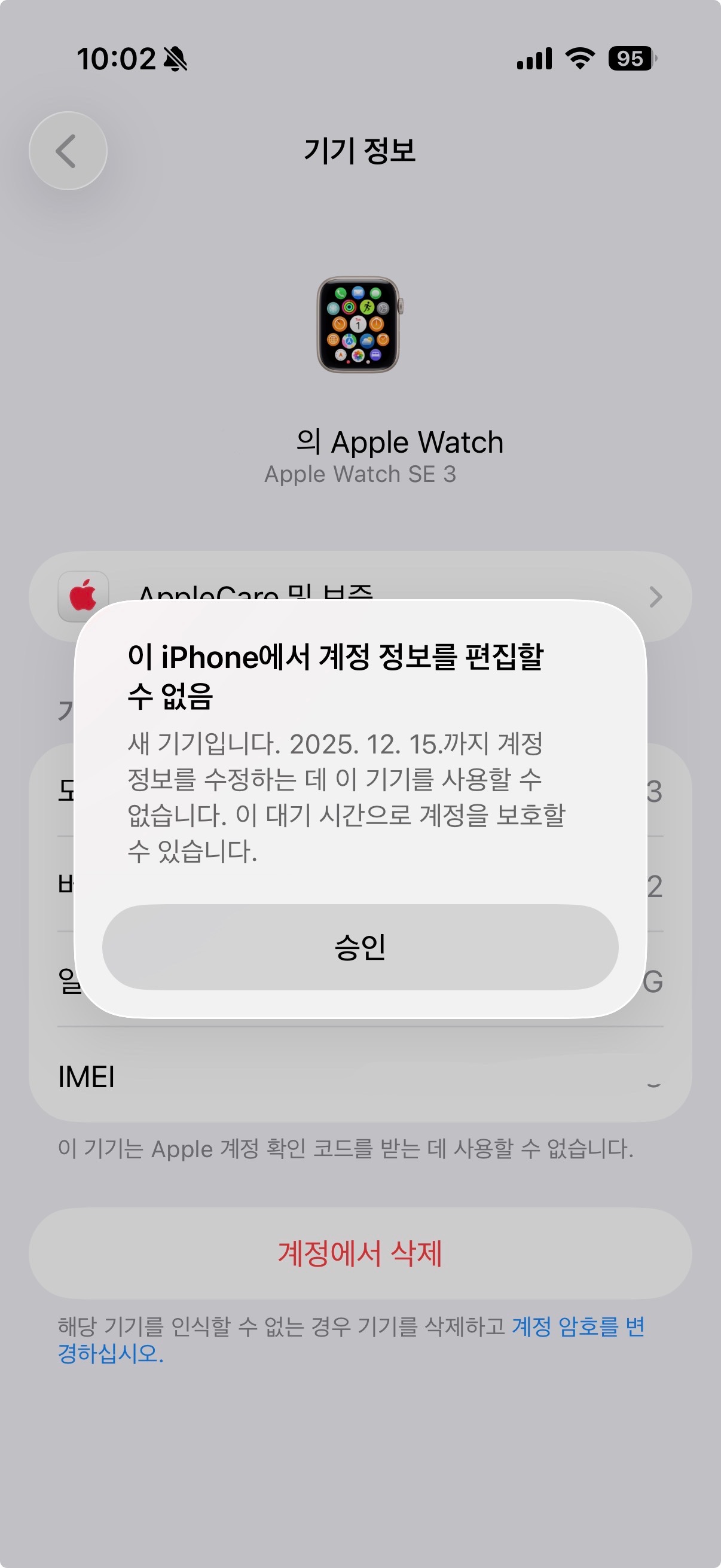Tap 계정에서 삭제 to remove the device

click(x=360, y=1253)
